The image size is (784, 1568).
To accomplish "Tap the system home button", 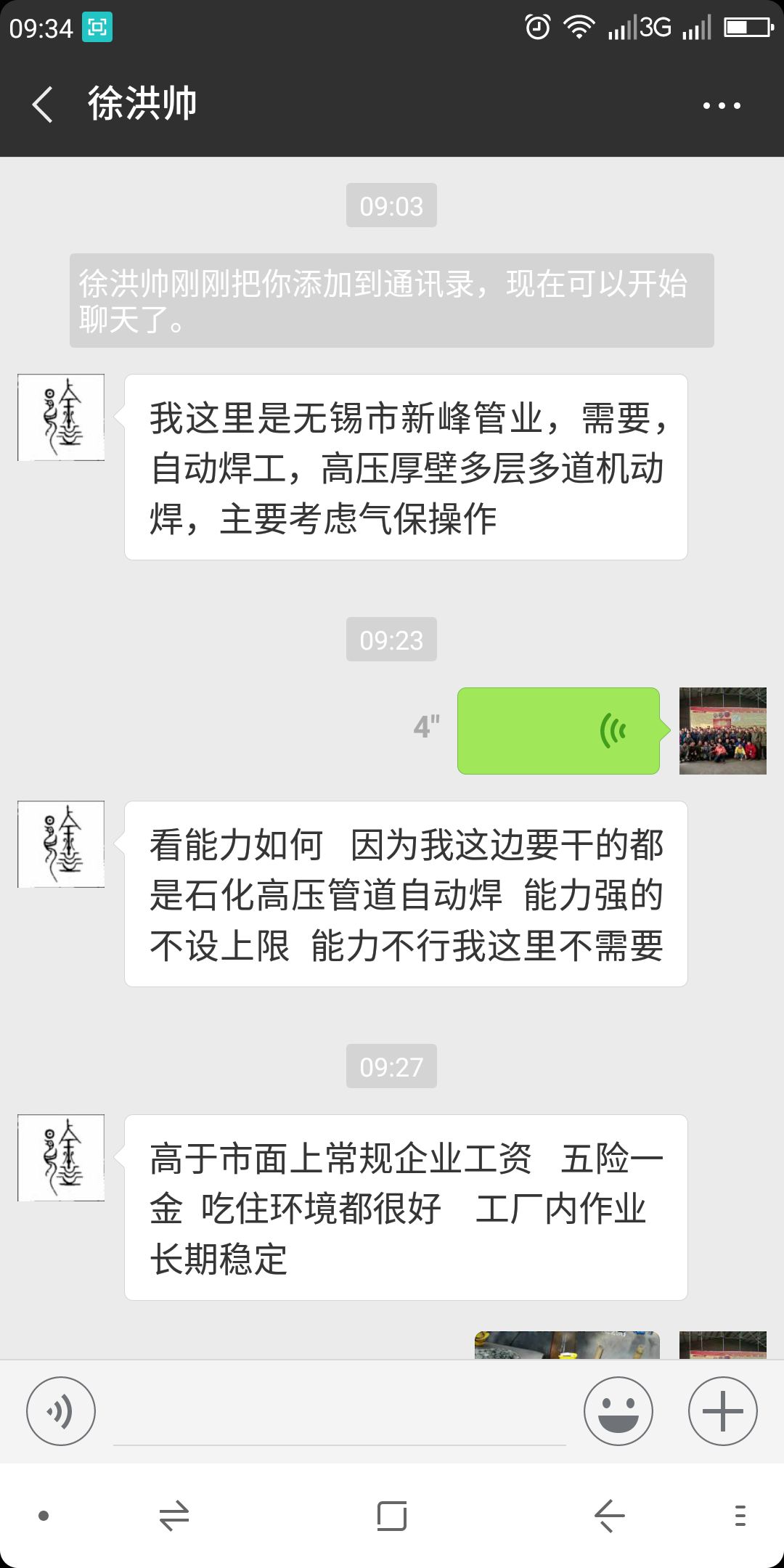I will 392,1516.
